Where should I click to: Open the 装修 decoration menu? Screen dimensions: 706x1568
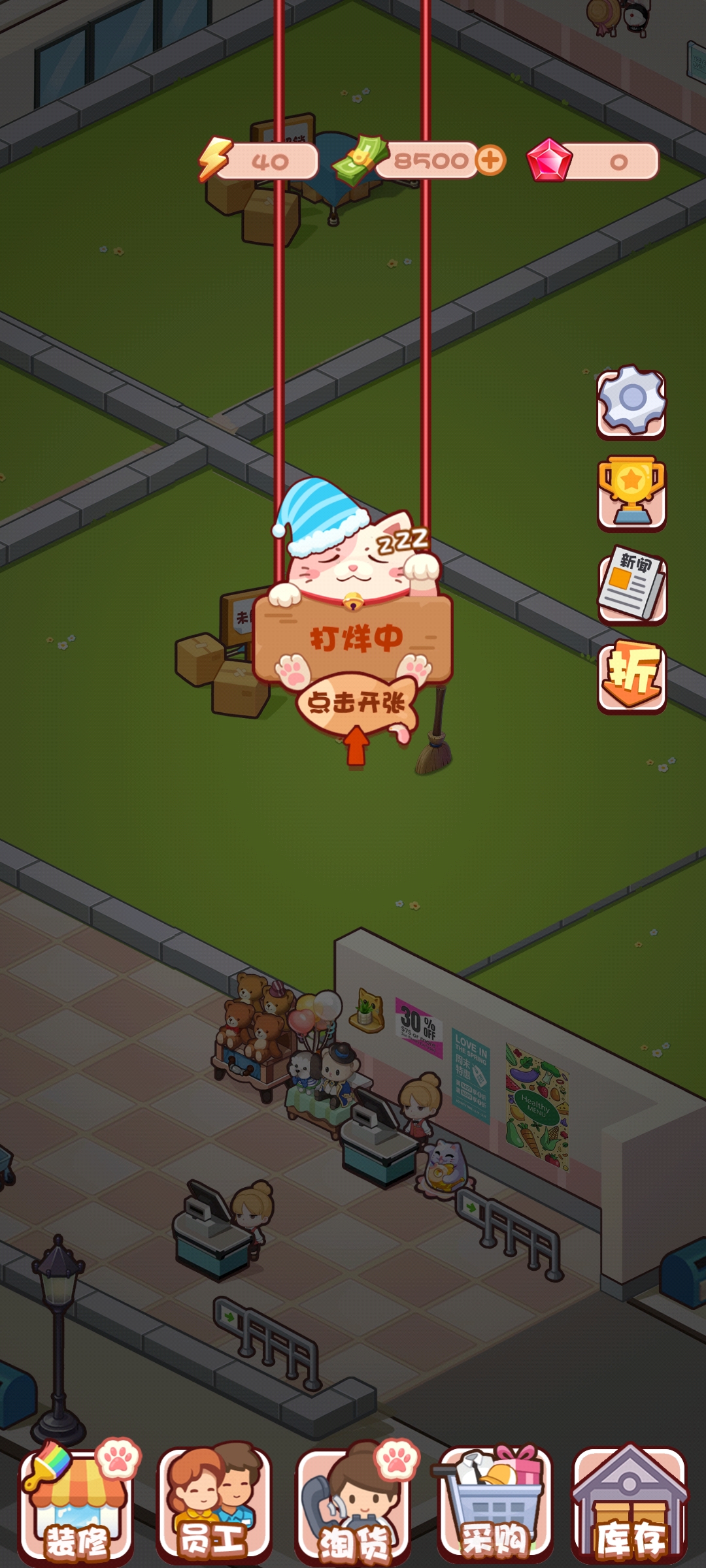(76, 1503)
